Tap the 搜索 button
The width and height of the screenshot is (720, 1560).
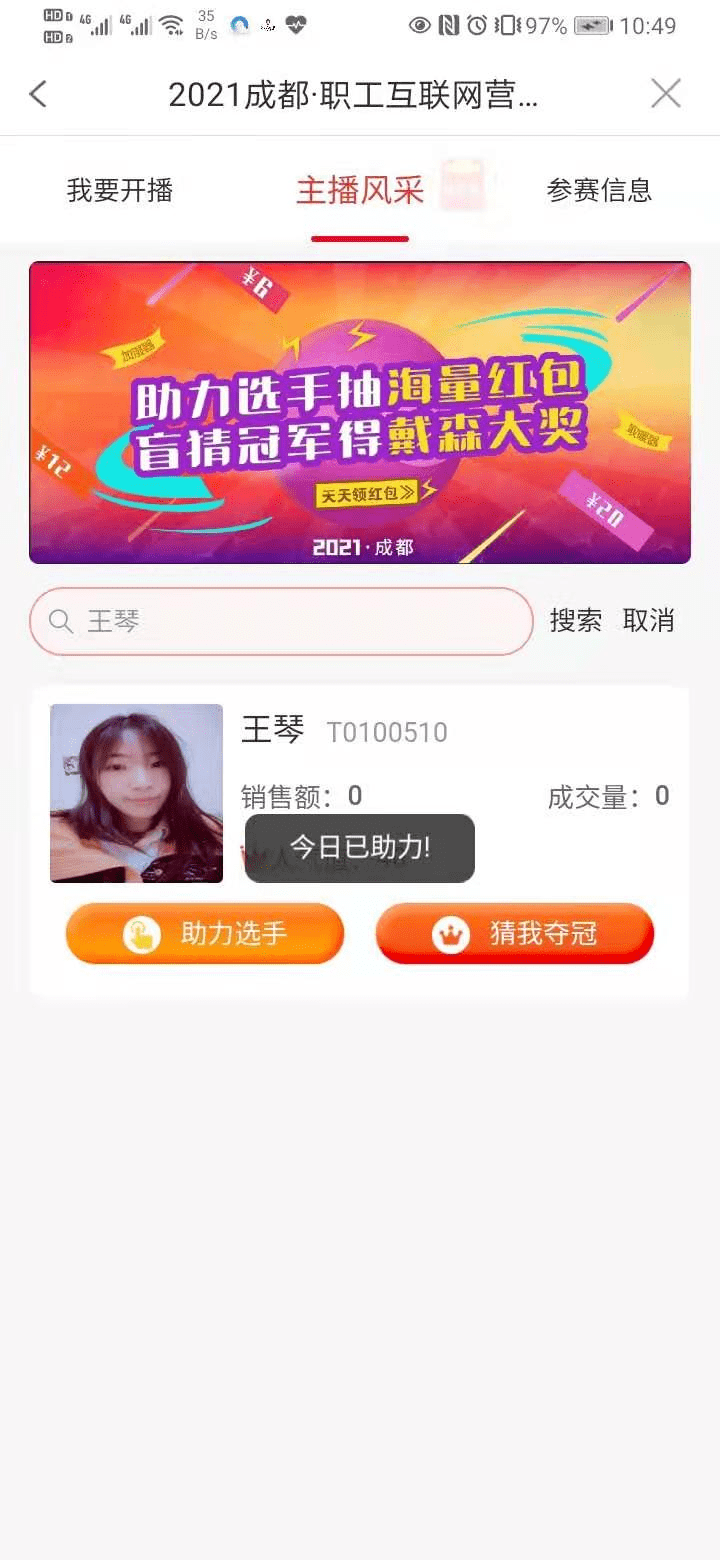point(576,621)
